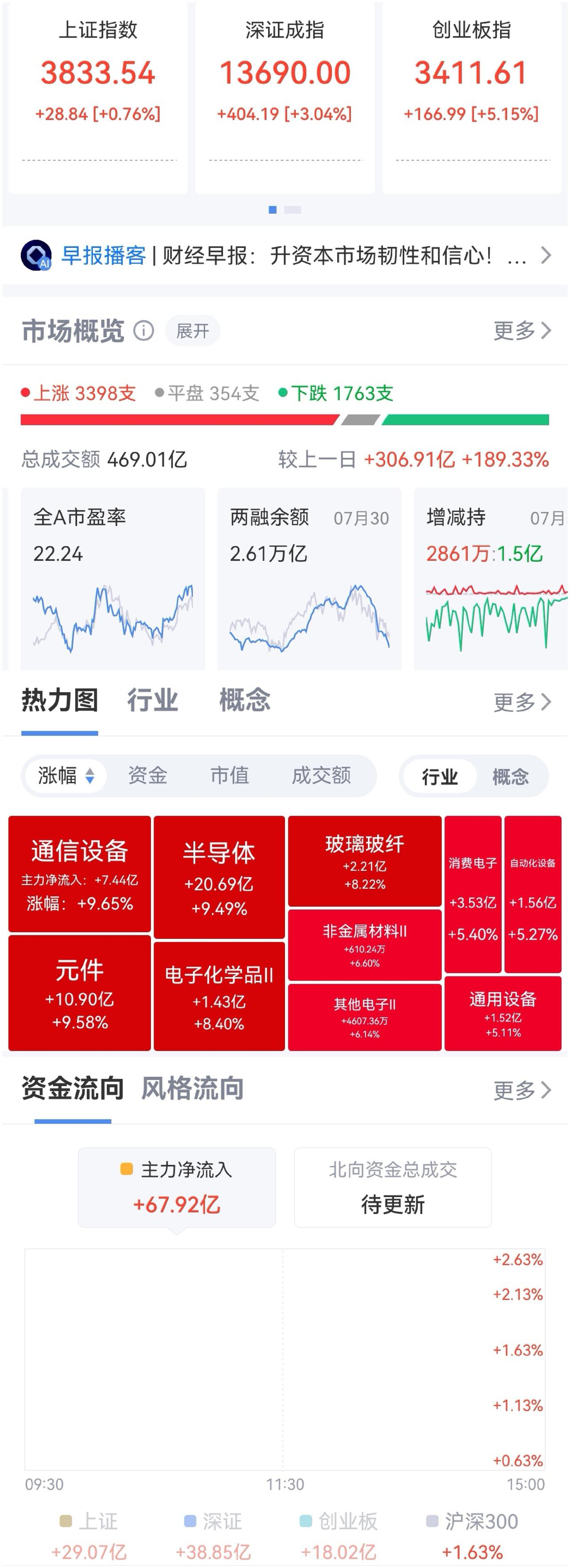The height and width of the screenshot is (1568, 570).
Task: Select the 成交额 heatmap filter
Action: pyautogui.click(x=322, y=776)
